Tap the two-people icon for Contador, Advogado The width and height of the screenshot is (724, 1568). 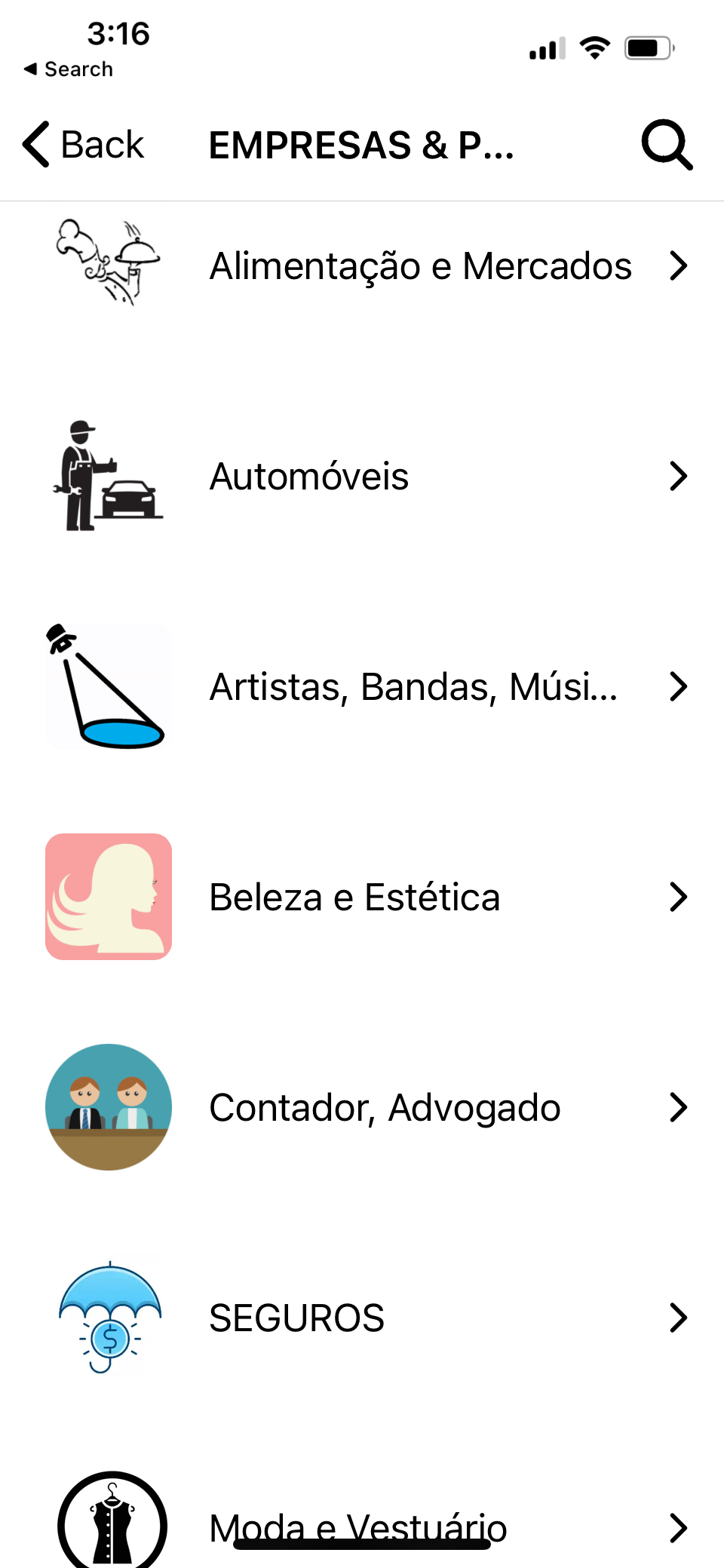(x=109, y=1106)
